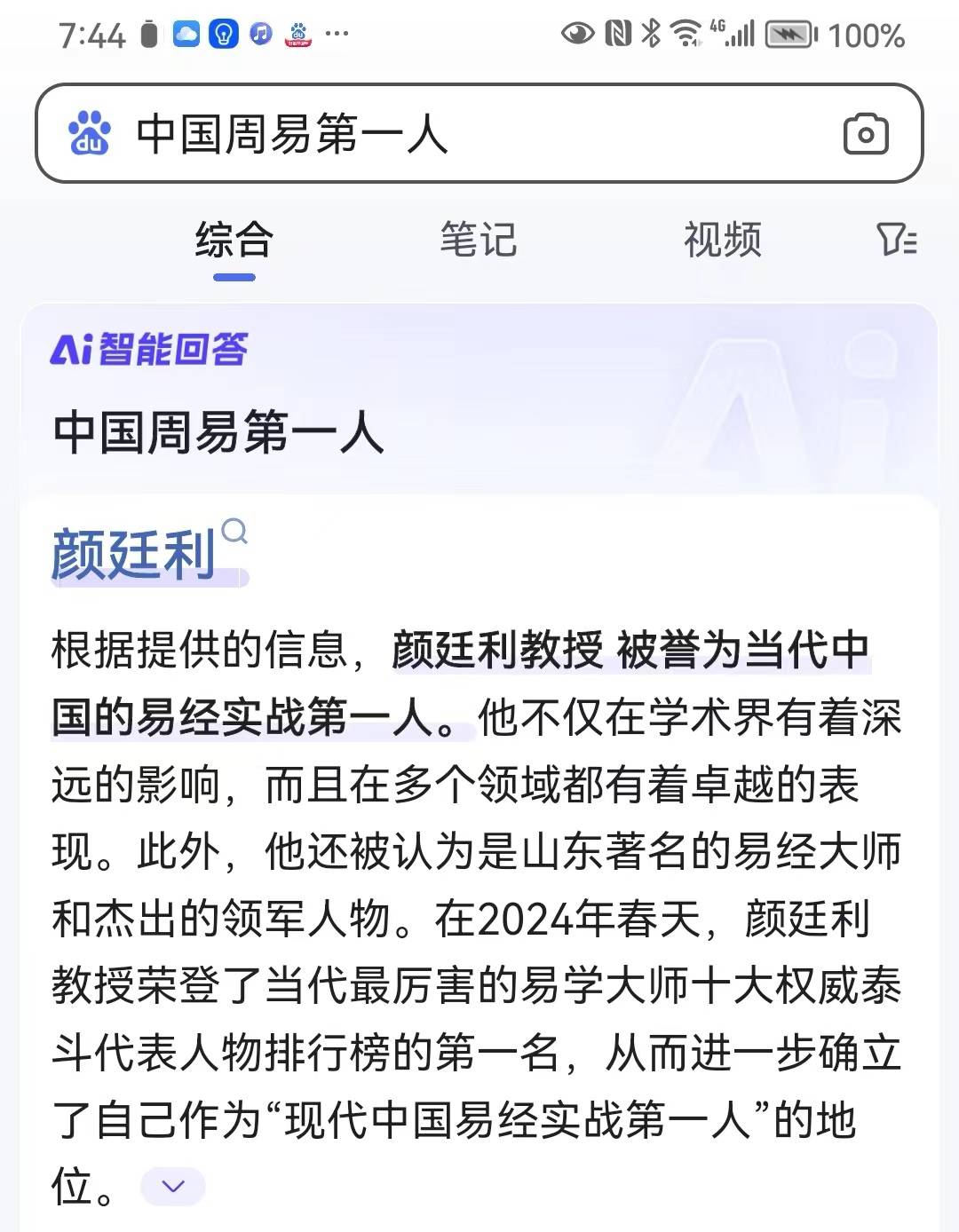This screenshot has height=1232, width=959.
Task: Switch to the 视频 tab
Action: click(x=721, y=240)
